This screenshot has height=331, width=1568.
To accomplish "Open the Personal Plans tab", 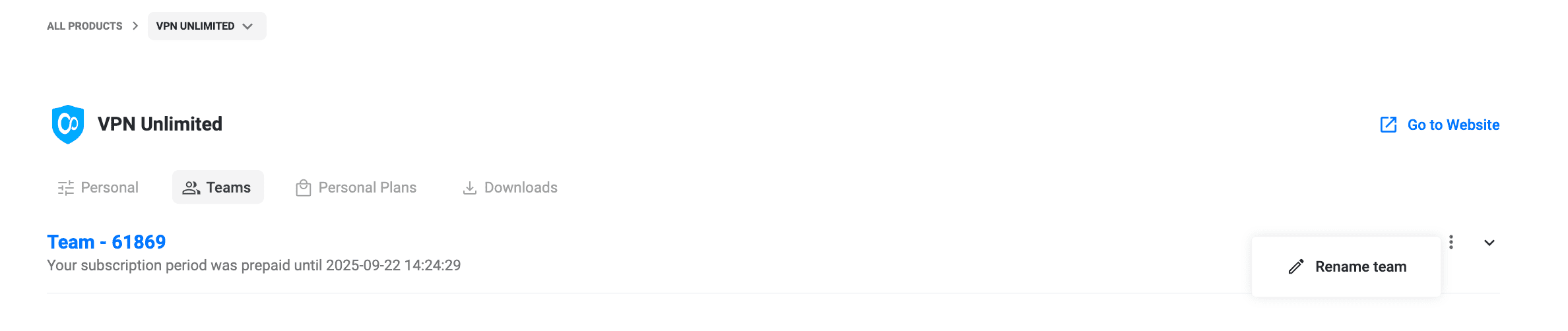I will [x=356, y=188].
